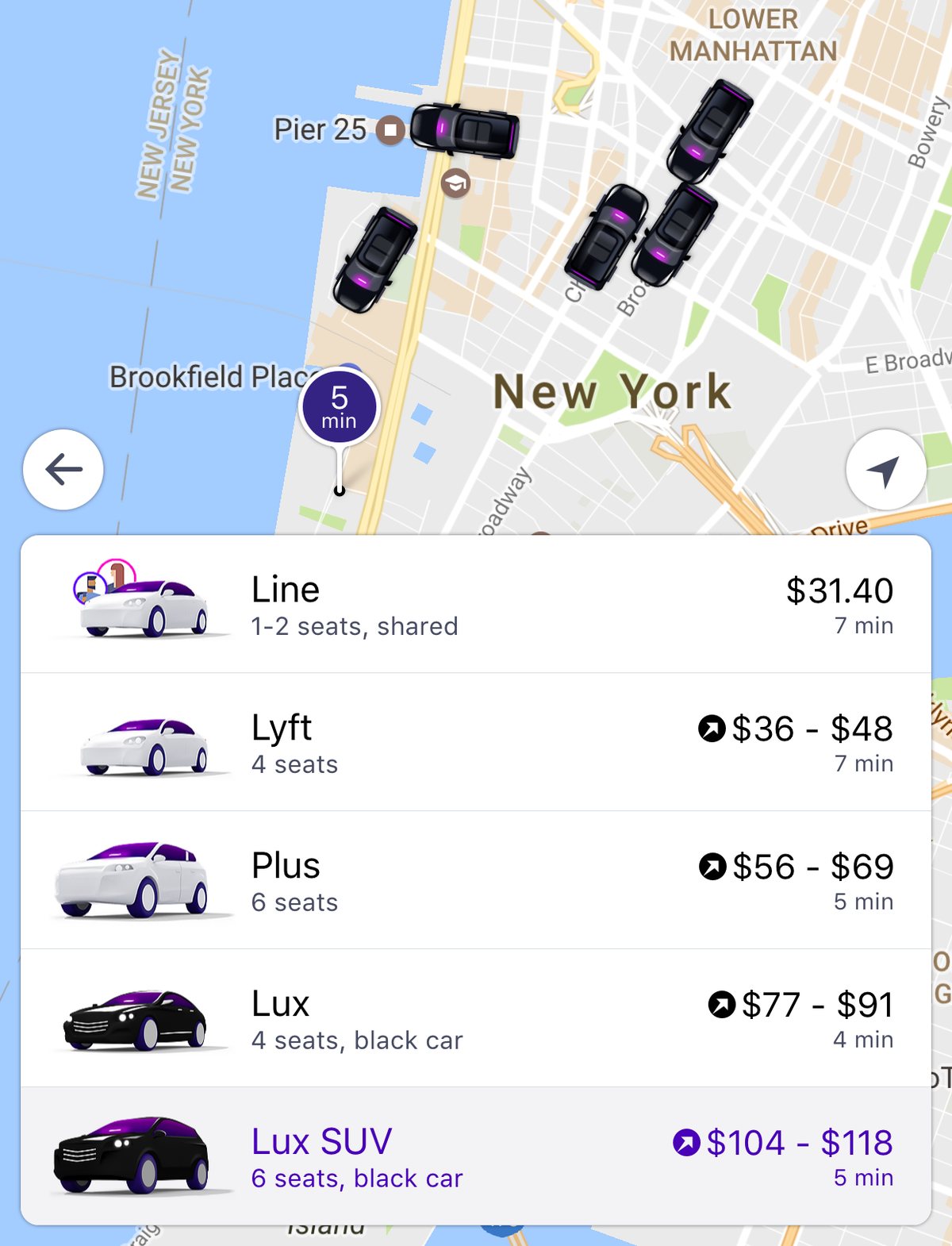This screenshot has width=952, height=1246.
Task: Select the Lux black car option
Action: click(476, 1019)
